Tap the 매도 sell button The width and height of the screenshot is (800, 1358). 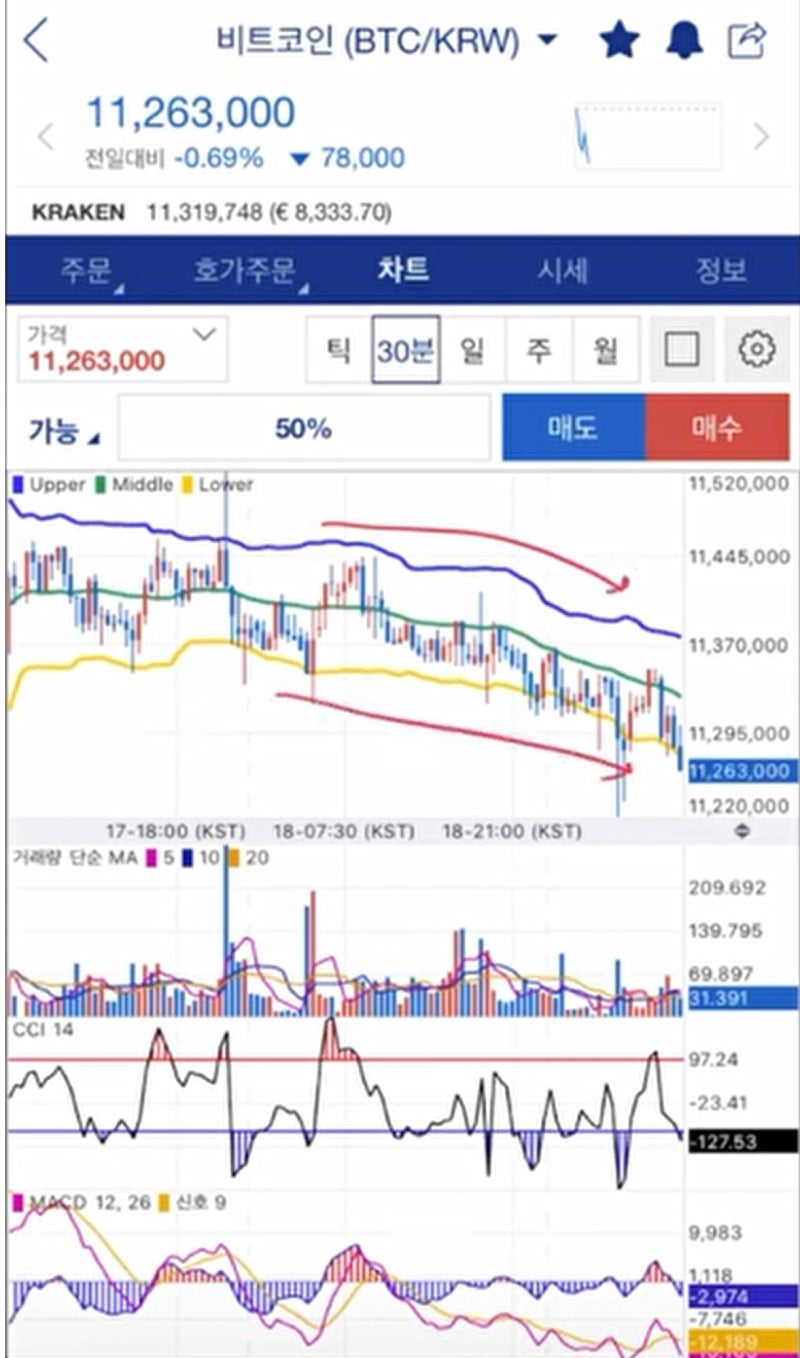point(573,428)
